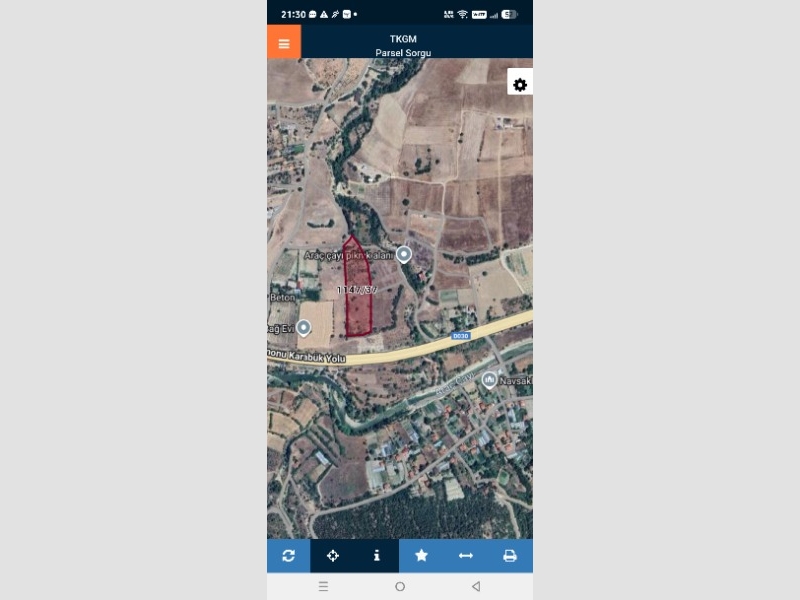
Task: Activate the distance measure tool
Action: click(465, 555)
